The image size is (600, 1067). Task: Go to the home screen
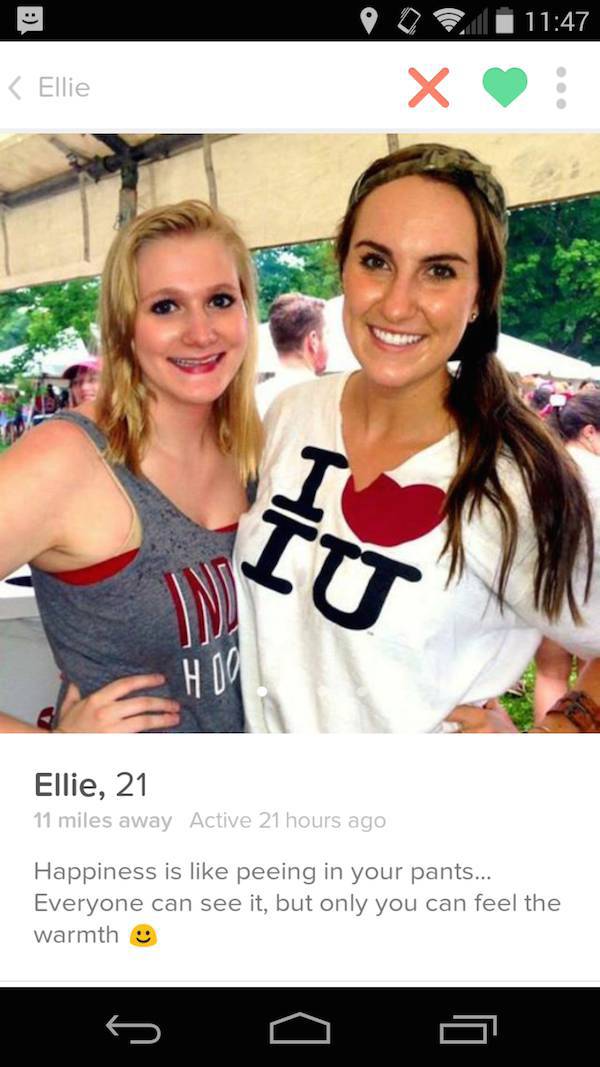[x=300, y=1028]
